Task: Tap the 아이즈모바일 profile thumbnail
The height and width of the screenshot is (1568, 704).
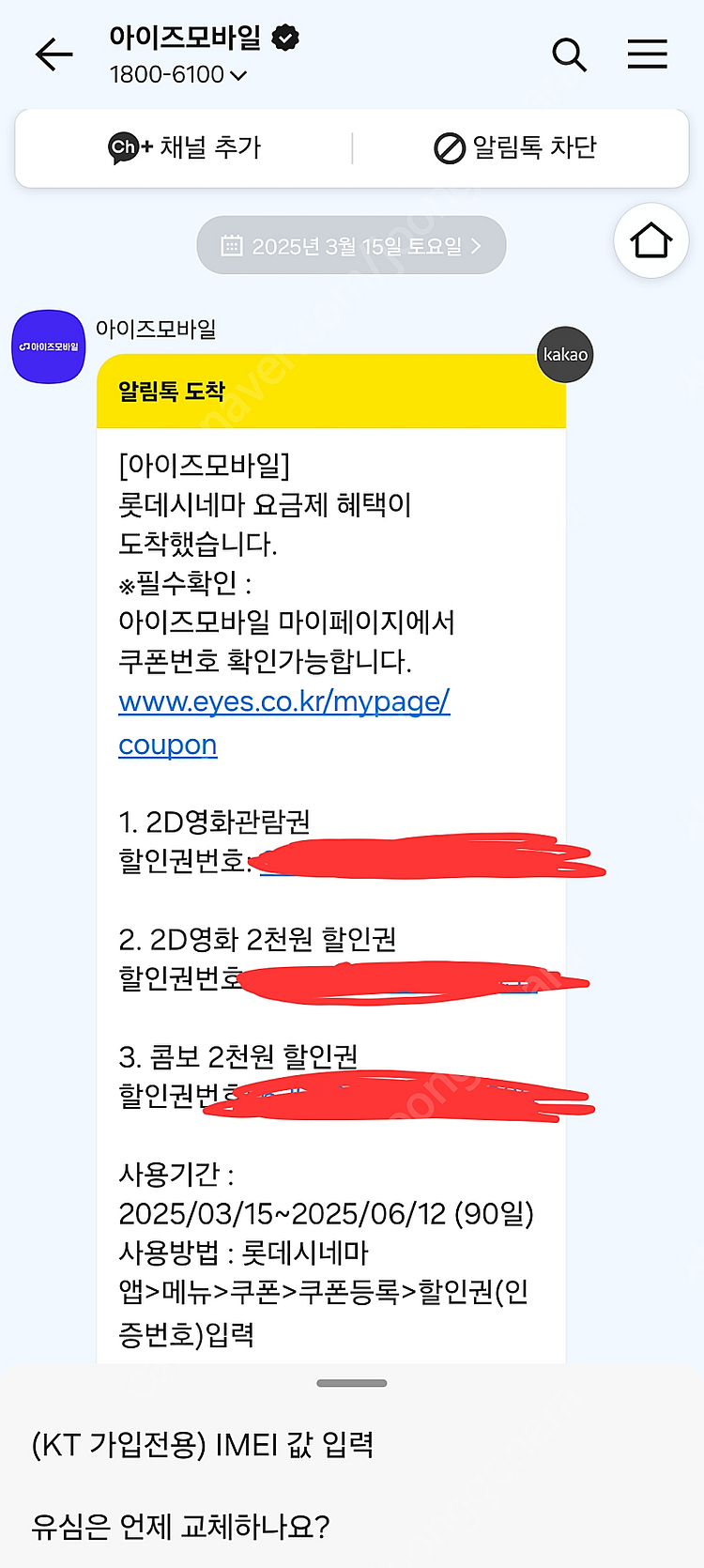Action: 48,346
